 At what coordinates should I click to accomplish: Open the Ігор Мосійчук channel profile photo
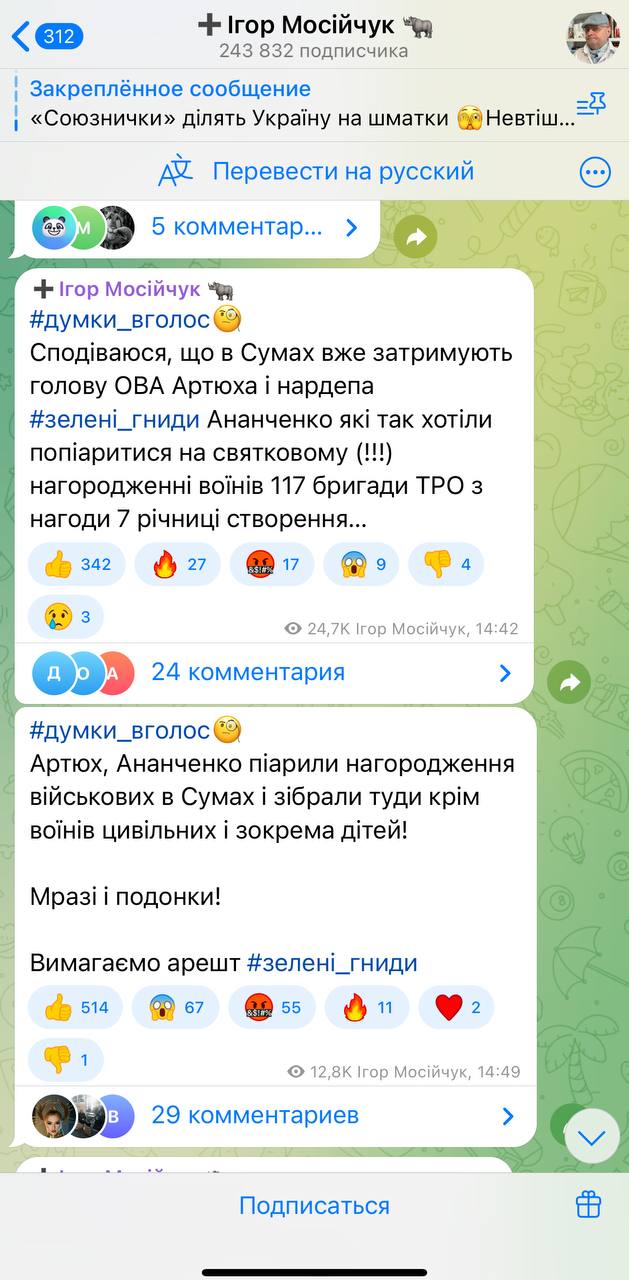[592, 37]
